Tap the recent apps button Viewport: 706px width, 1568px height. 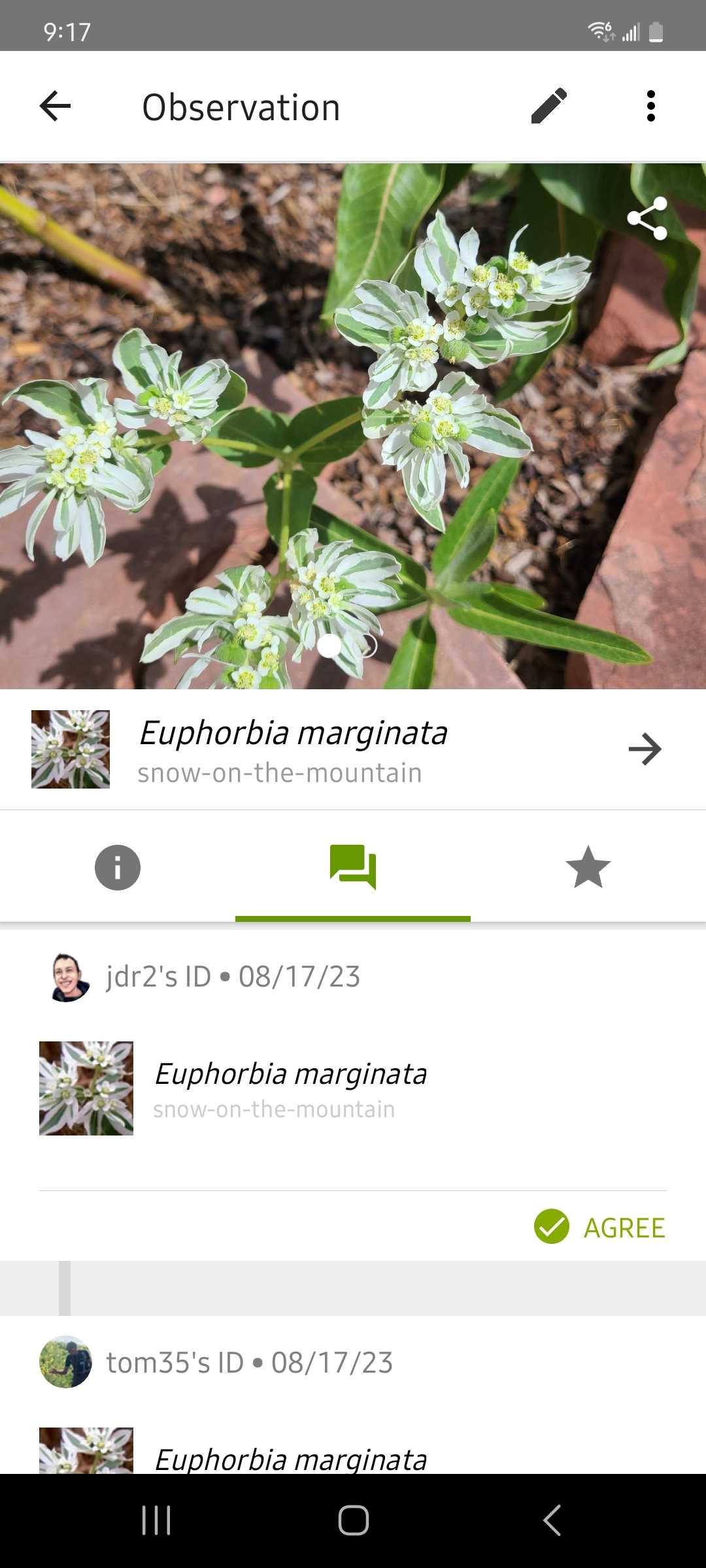point(156,1518)
